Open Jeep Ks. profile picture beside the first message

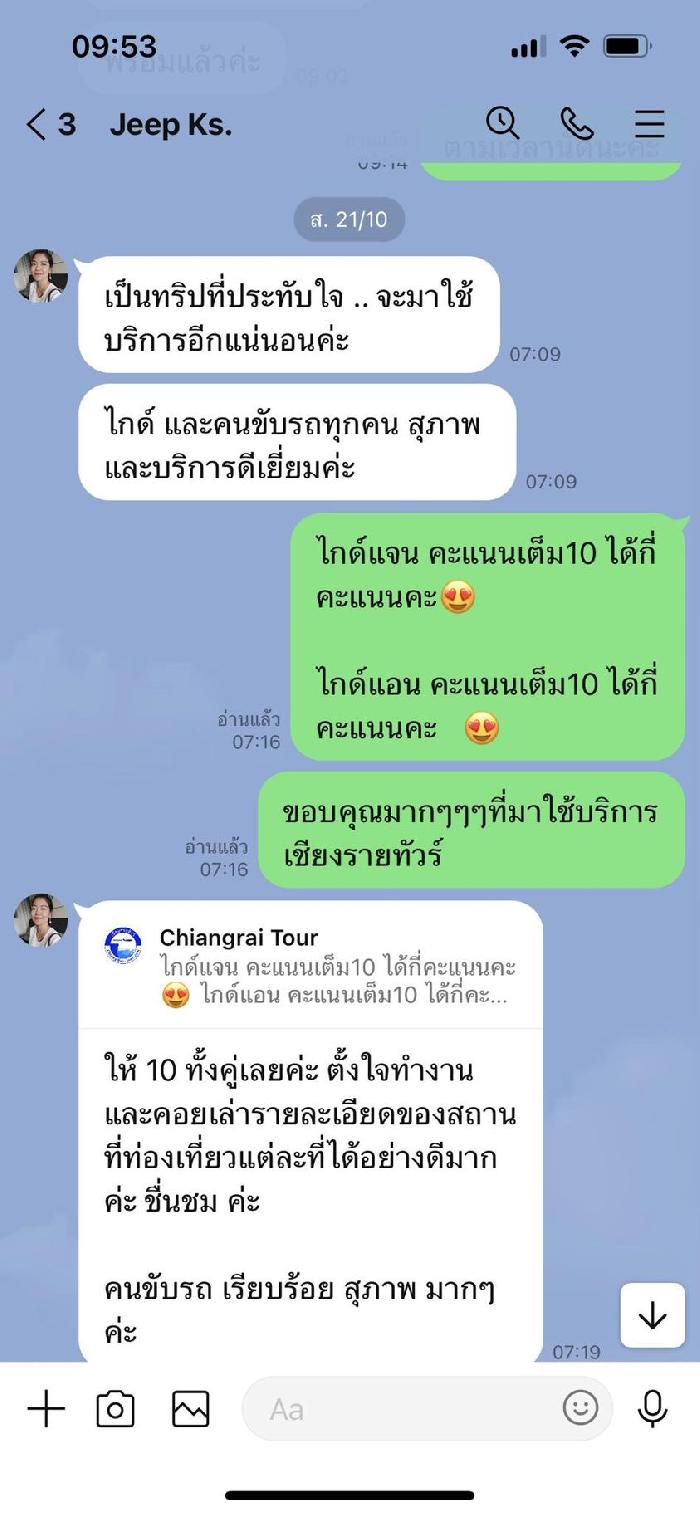coord(41,277)
